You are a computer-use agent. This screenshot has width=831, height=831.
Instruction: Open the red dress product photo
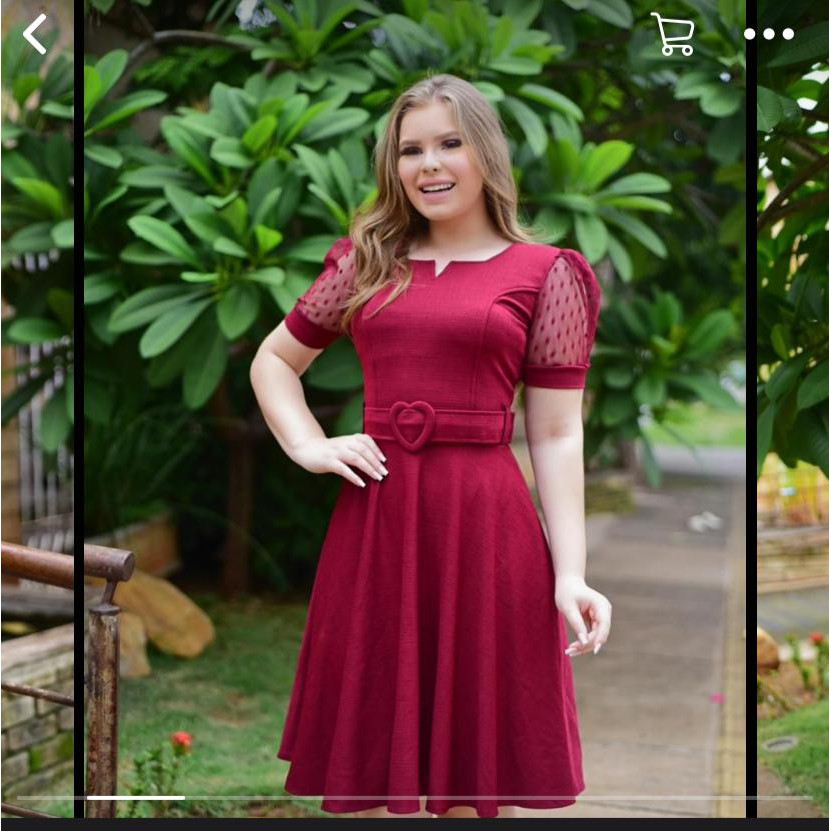click(x=415, y=408)
